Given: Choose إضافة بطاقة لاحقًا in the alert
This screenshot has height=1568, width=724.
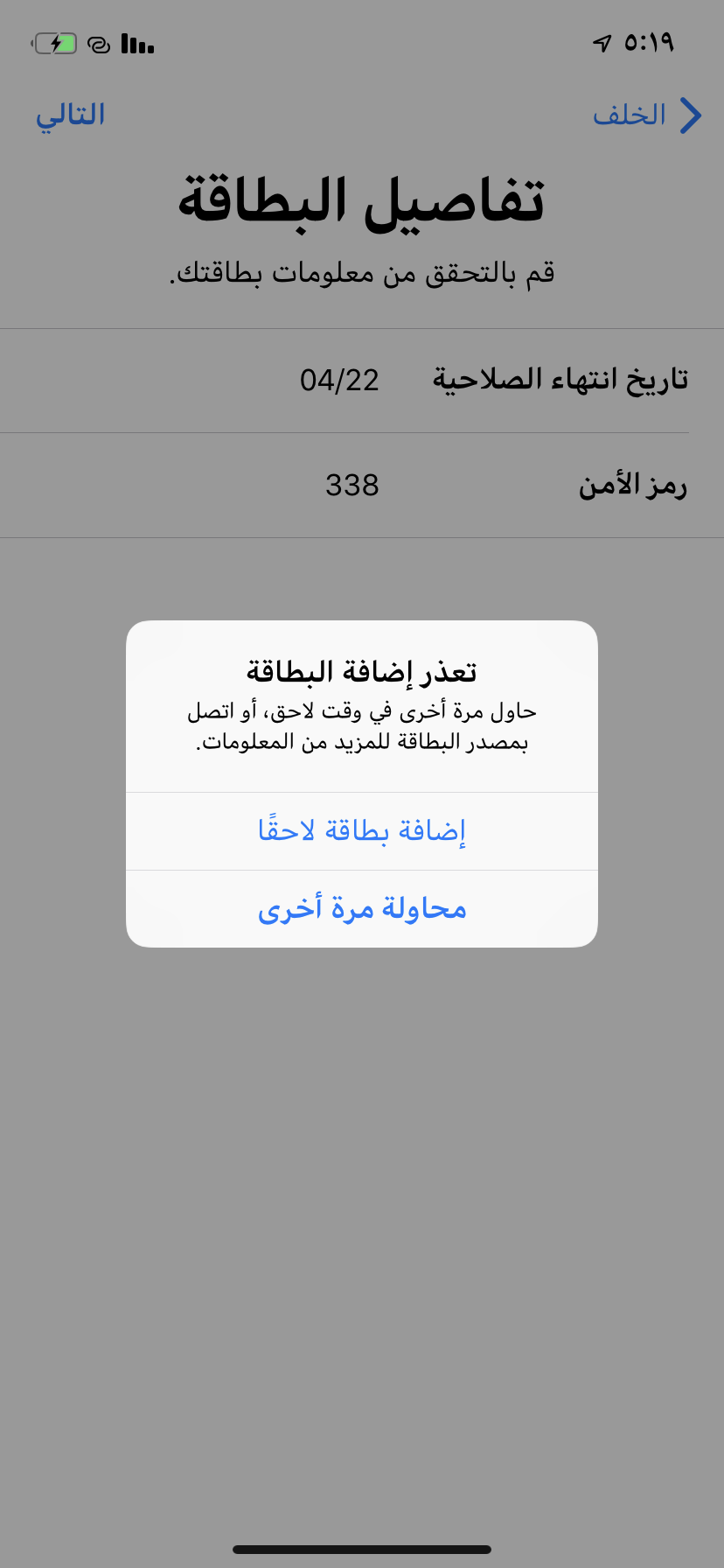Looking at the screenshot, I should (x=362, y=830).
